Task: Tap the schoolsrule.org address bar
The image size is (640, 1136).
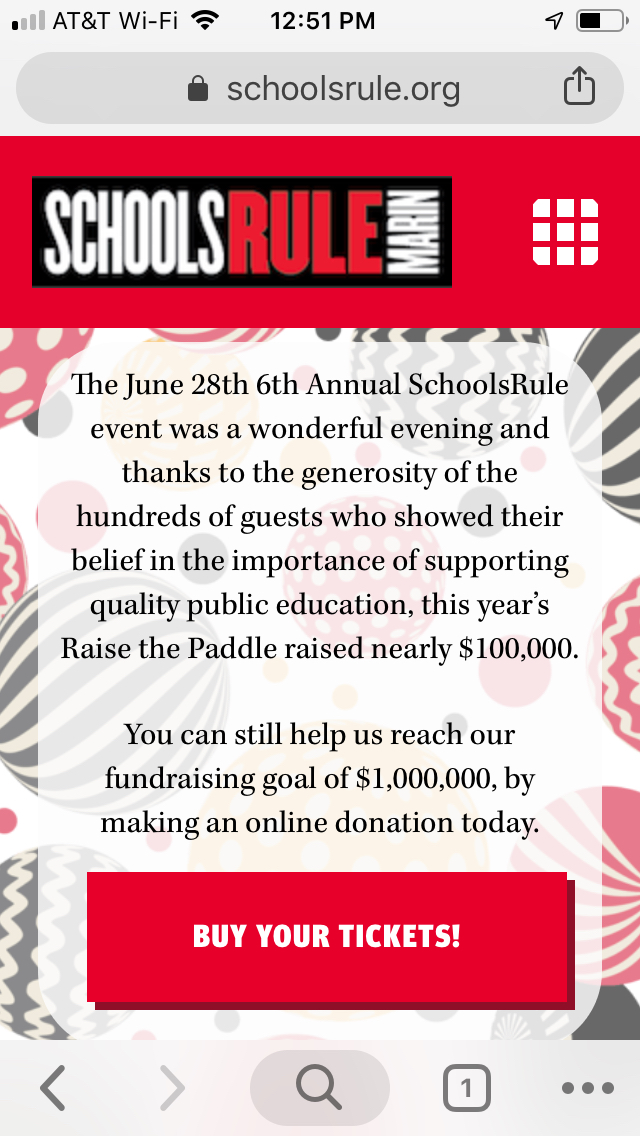Action: pyautogui.click(x=320, y=88)
